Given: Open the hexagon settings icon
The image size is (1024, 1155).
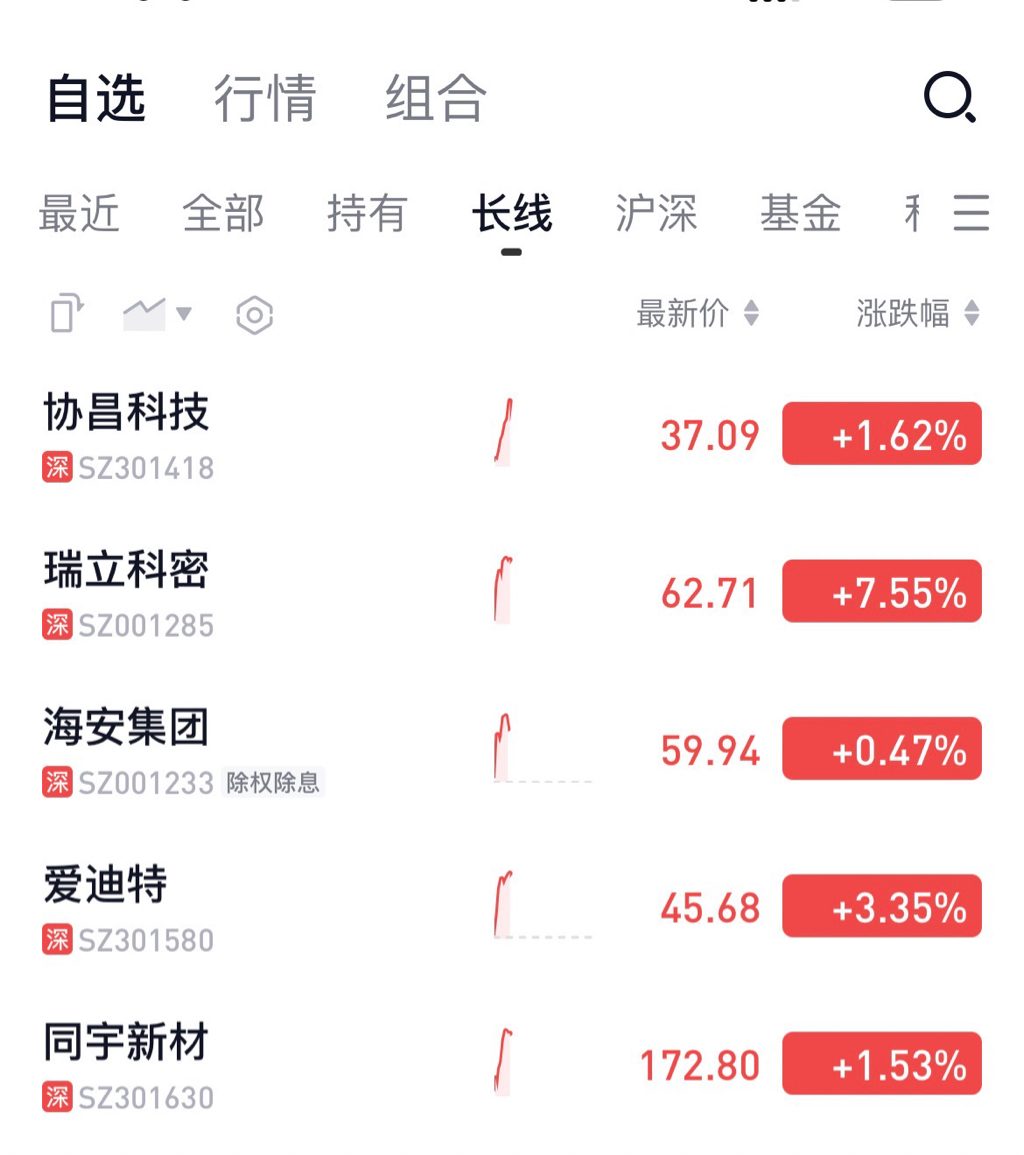Looking at the screenshot, I should [254, 315].
